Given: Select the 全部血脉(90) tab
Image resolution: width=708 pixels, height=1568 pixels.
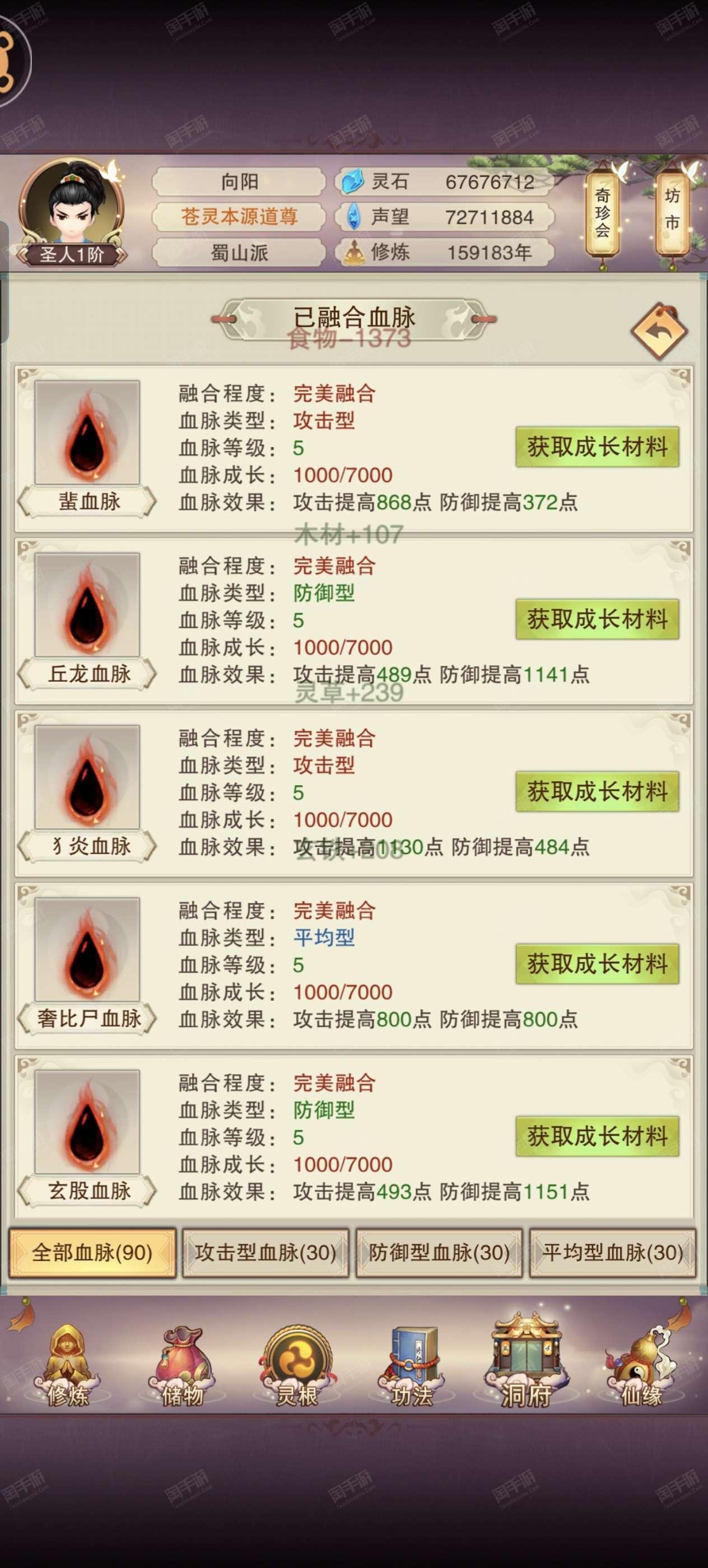Looking at the screenshot, I should tap(92, 1252).
